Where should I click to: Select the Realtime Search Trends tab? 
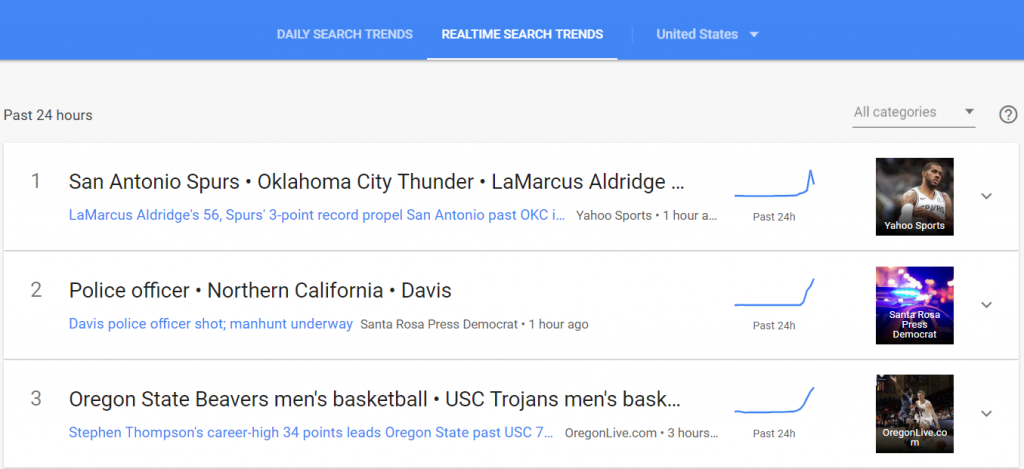click(522, 34)
